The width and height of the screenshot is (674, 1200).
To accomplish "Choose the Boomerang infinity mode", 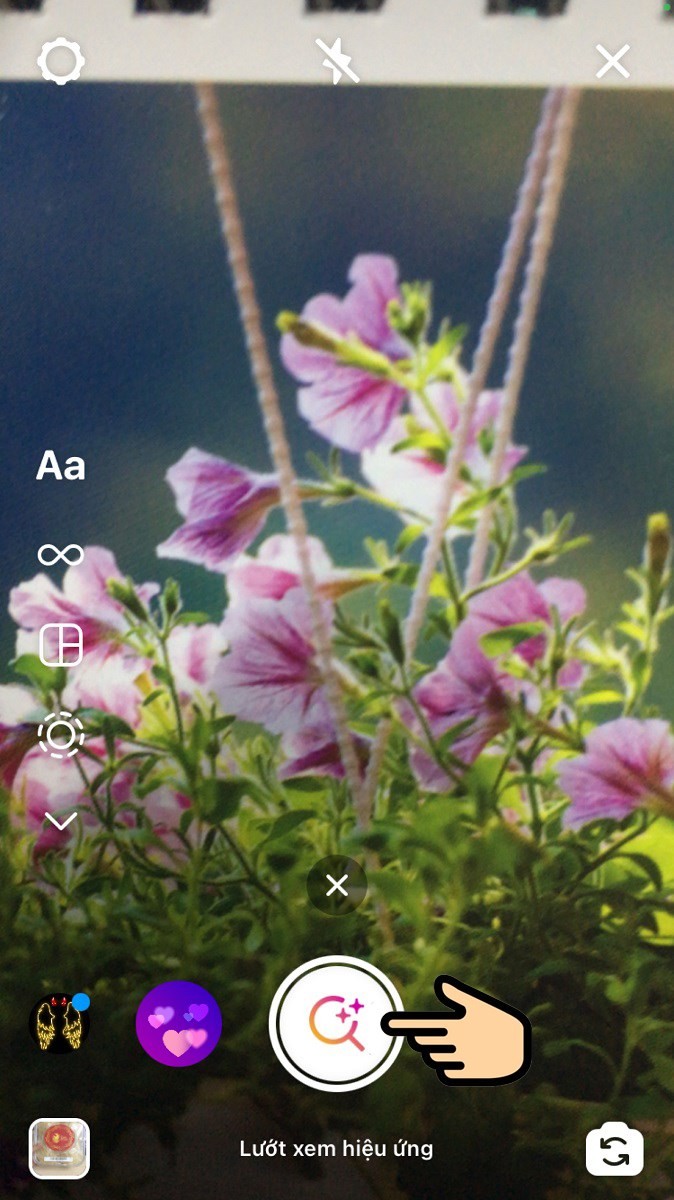I will tap(61, 554).
